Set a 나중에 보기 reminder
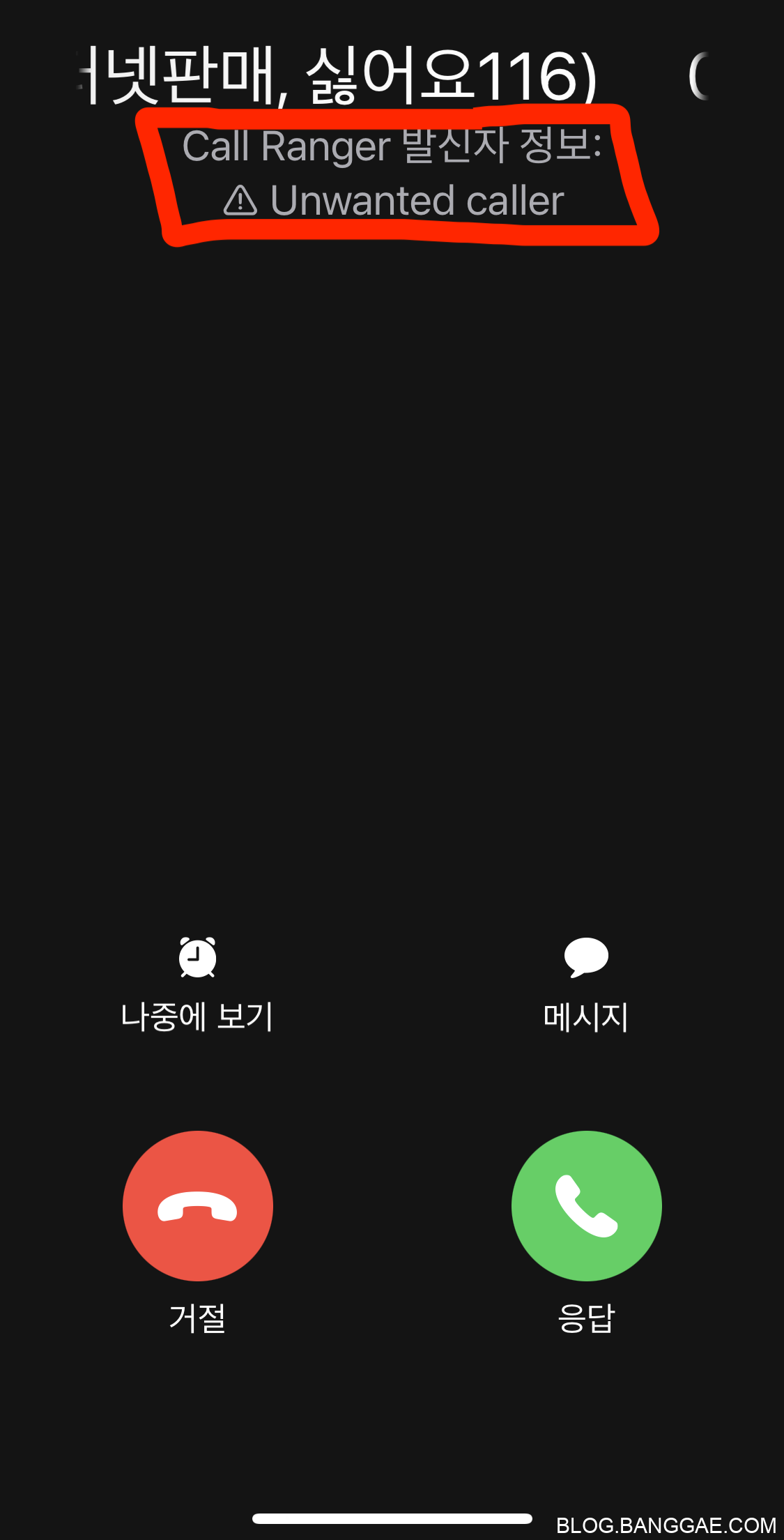This screenshot has height=1540, width=784. [197, 984]
